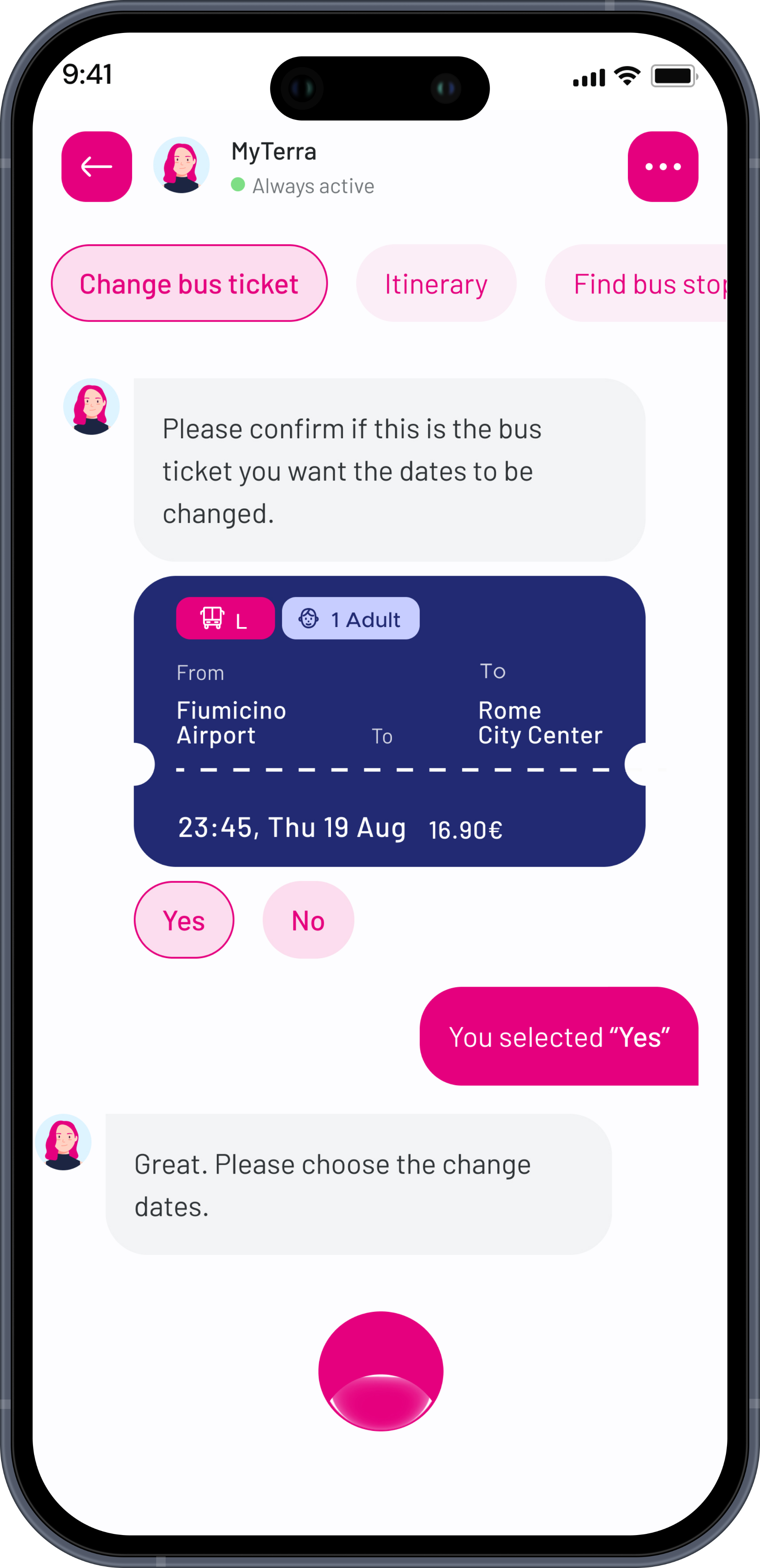This screenshot has height=1568, width=760.
Task: Tap the Find bus stop chip
Action: click(x=636, y=284)
